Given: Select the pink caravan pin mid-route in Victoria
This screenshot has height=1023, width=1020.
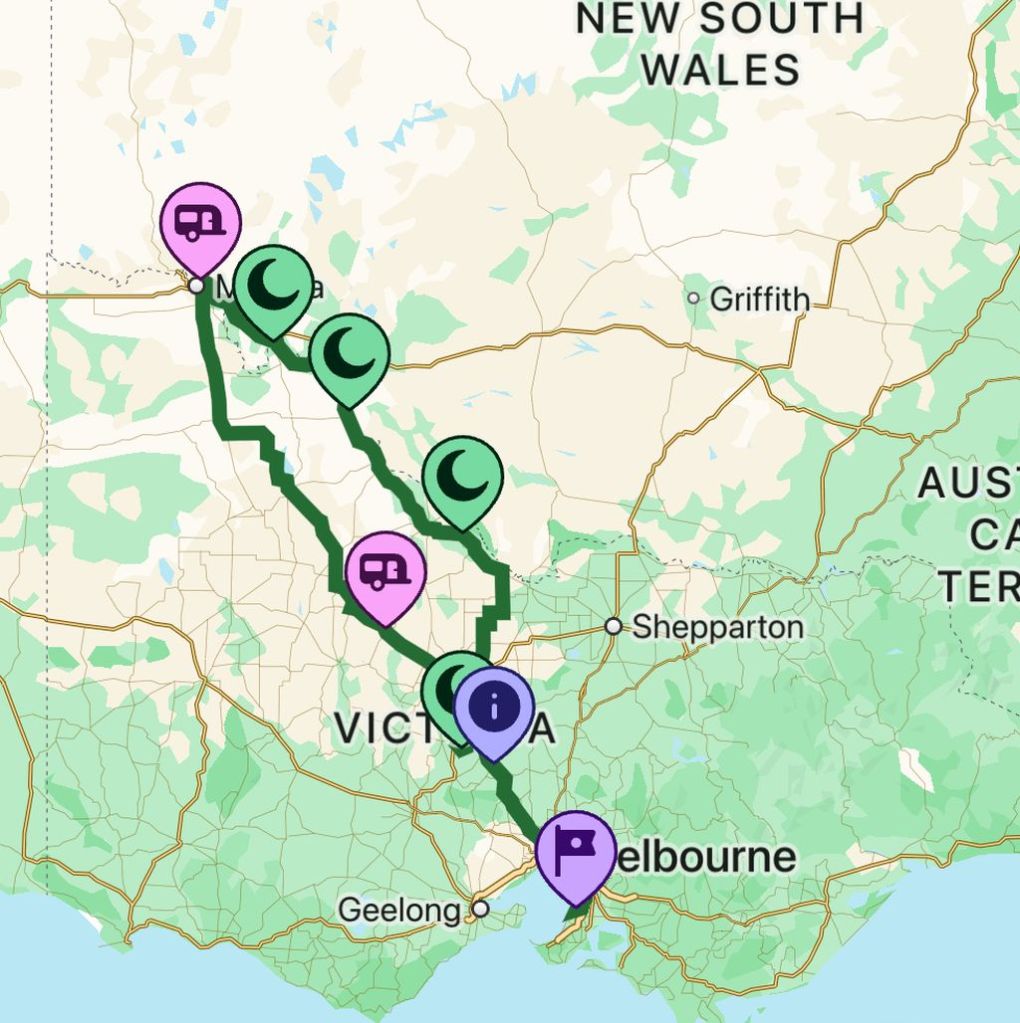Looking at the screenshot, I should [385, 572].
